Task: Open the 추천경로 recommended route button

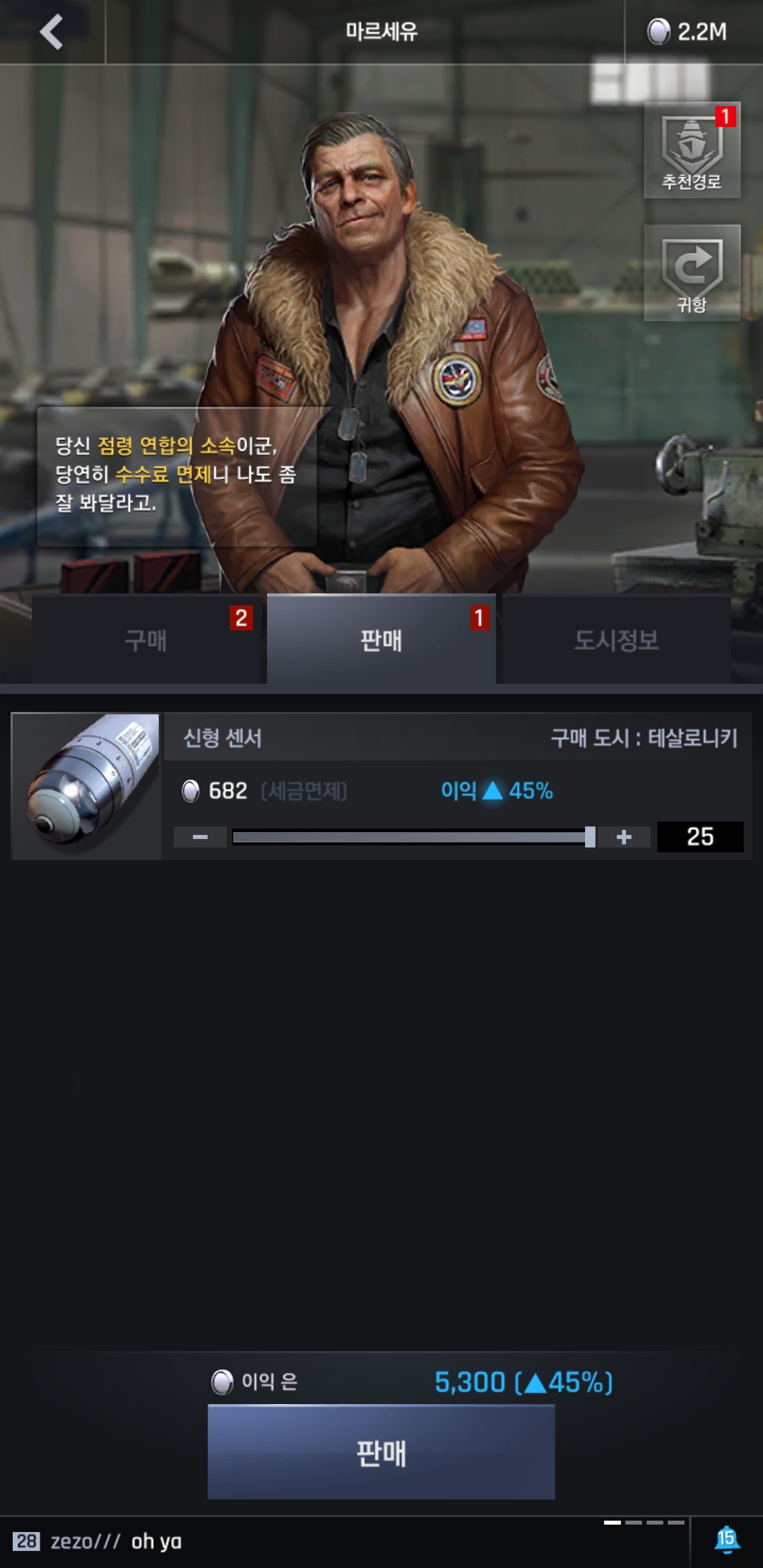Action: [x=692, y=150]
